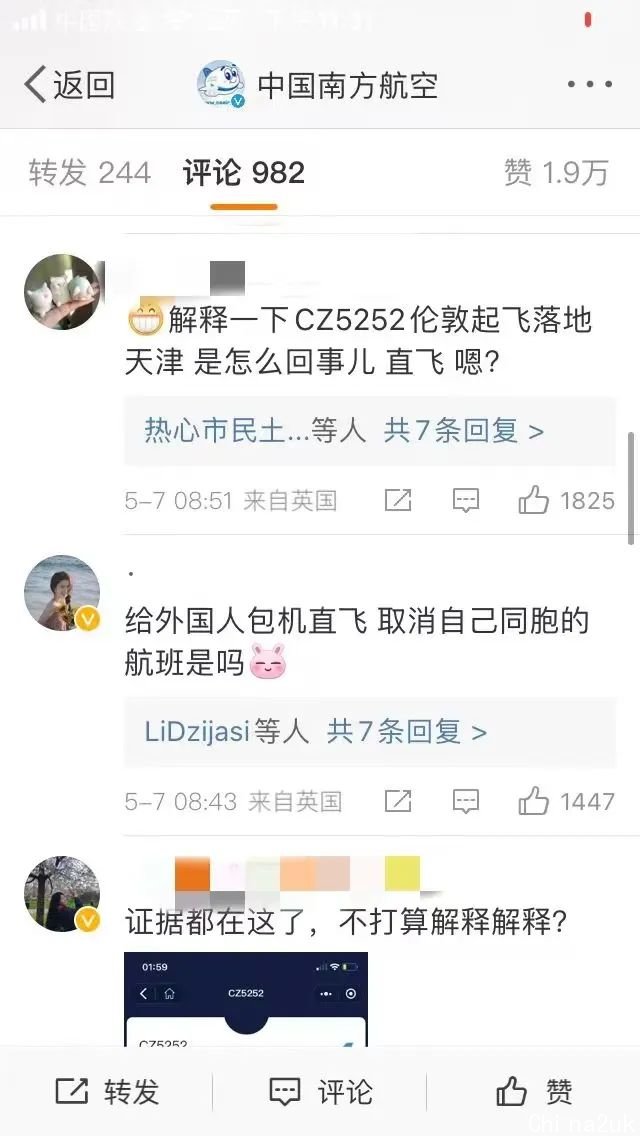Reply to the comment posted 5-7 08:43
The image size is (640, 1136).
point(465,801)
